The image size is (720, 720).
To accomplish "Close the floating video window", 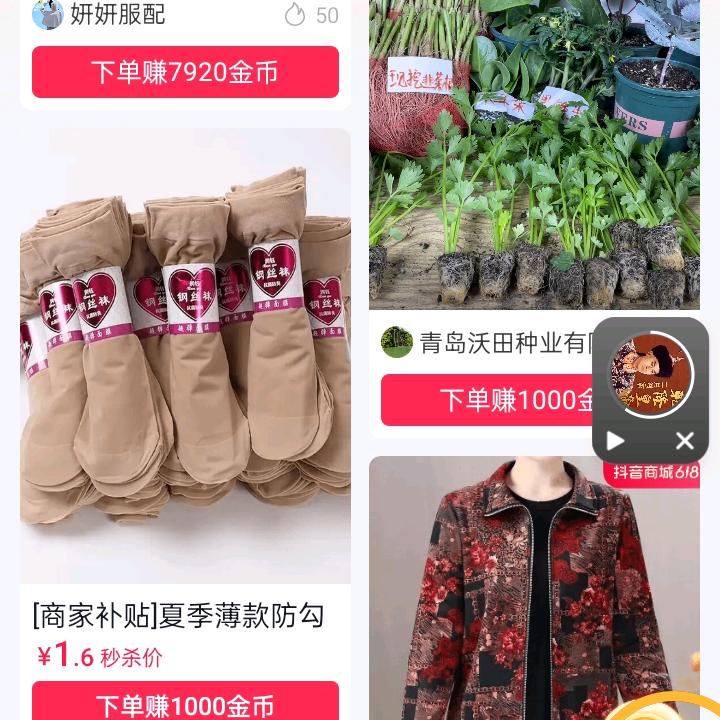I will [x=685, y=441].
